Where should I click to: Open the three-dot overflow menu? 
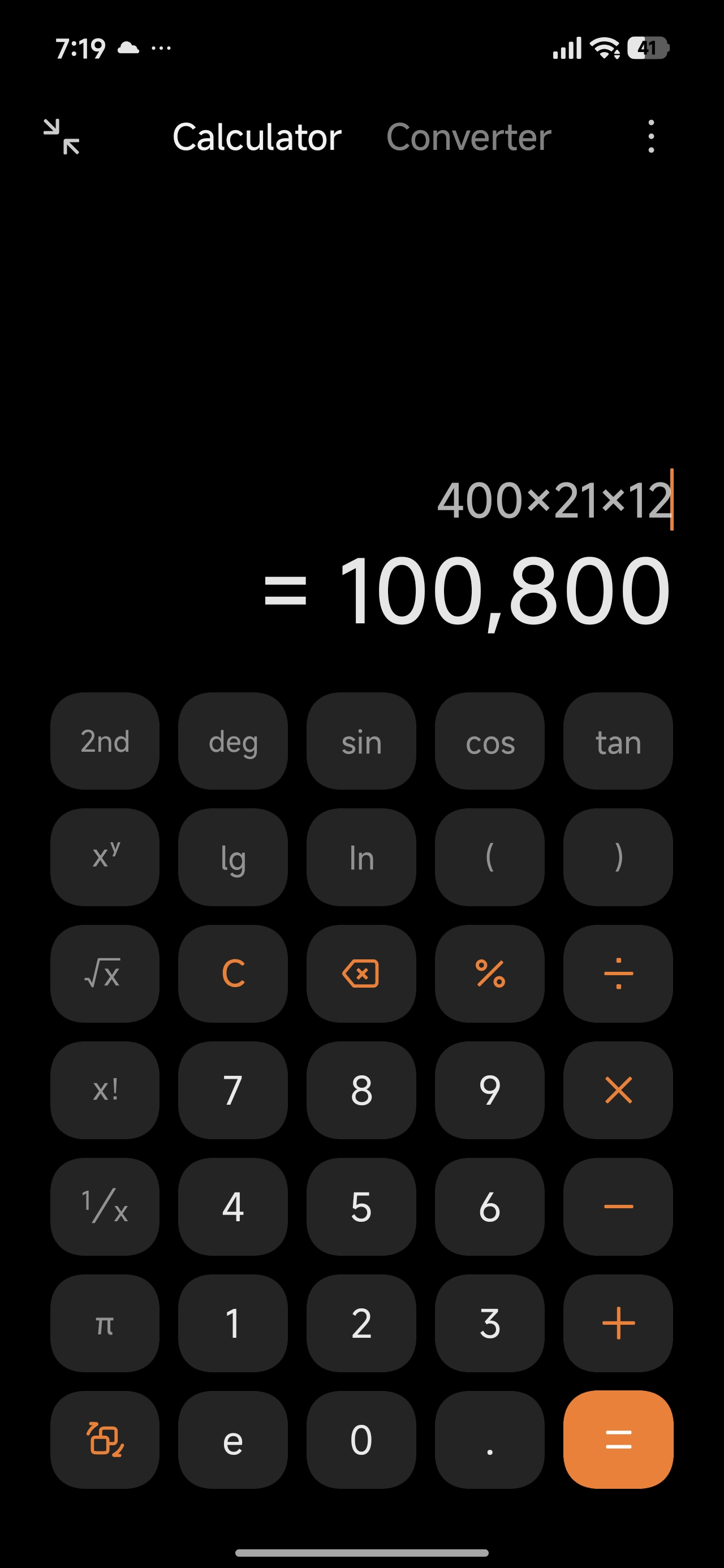click(x=651, y=136)
